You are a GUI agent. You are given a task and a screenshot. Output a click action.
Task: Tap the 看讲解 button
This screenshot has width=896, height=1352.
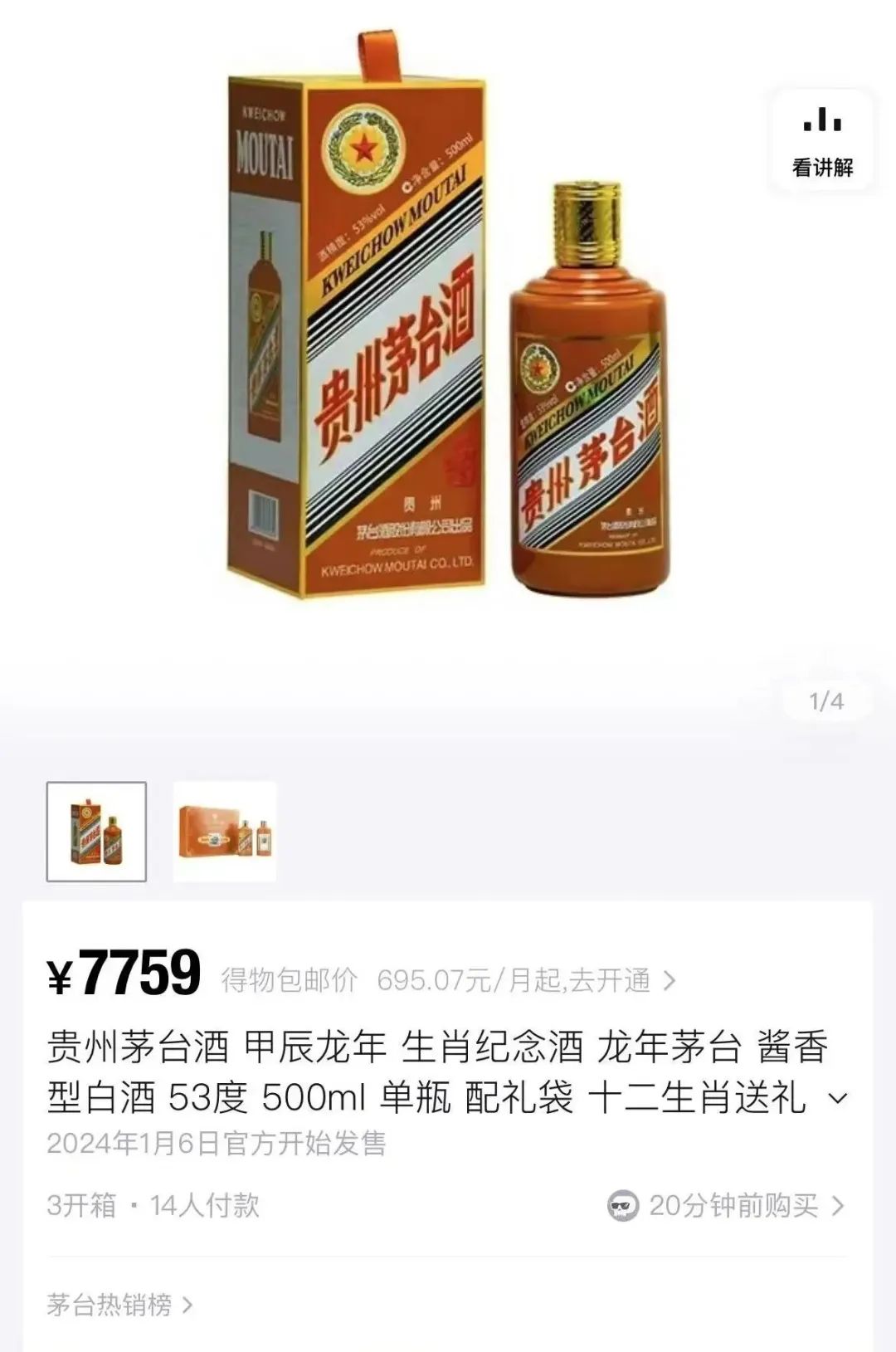(822, 141)
